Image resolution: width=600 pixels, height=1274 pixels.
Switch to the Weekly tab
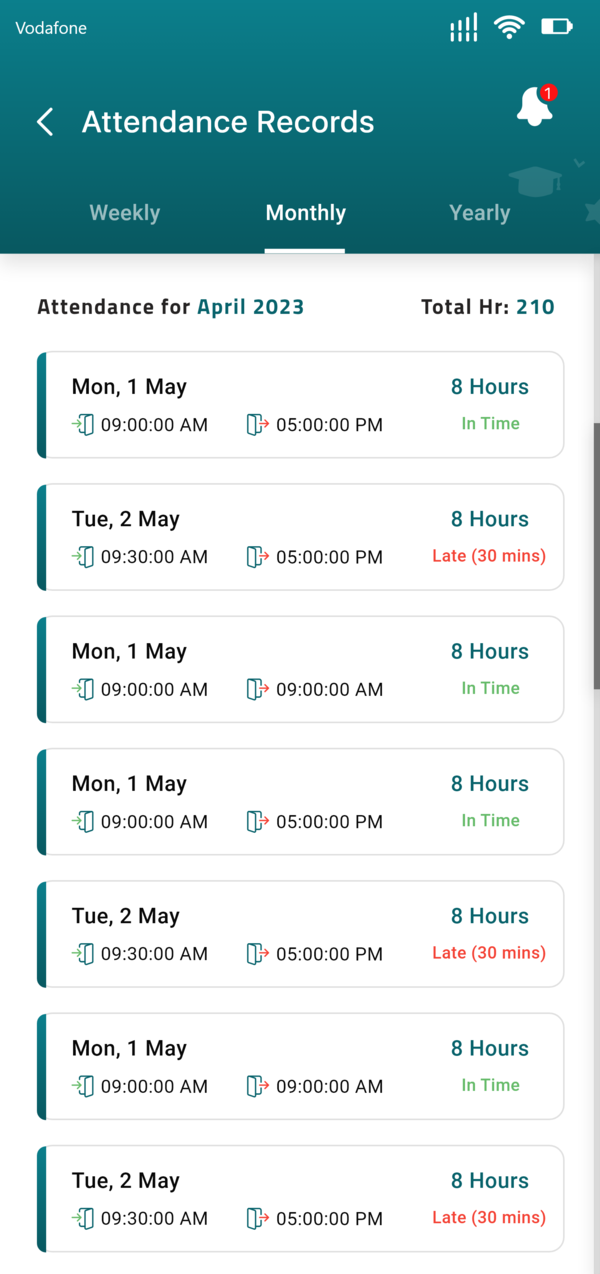(x=125, y=213)
